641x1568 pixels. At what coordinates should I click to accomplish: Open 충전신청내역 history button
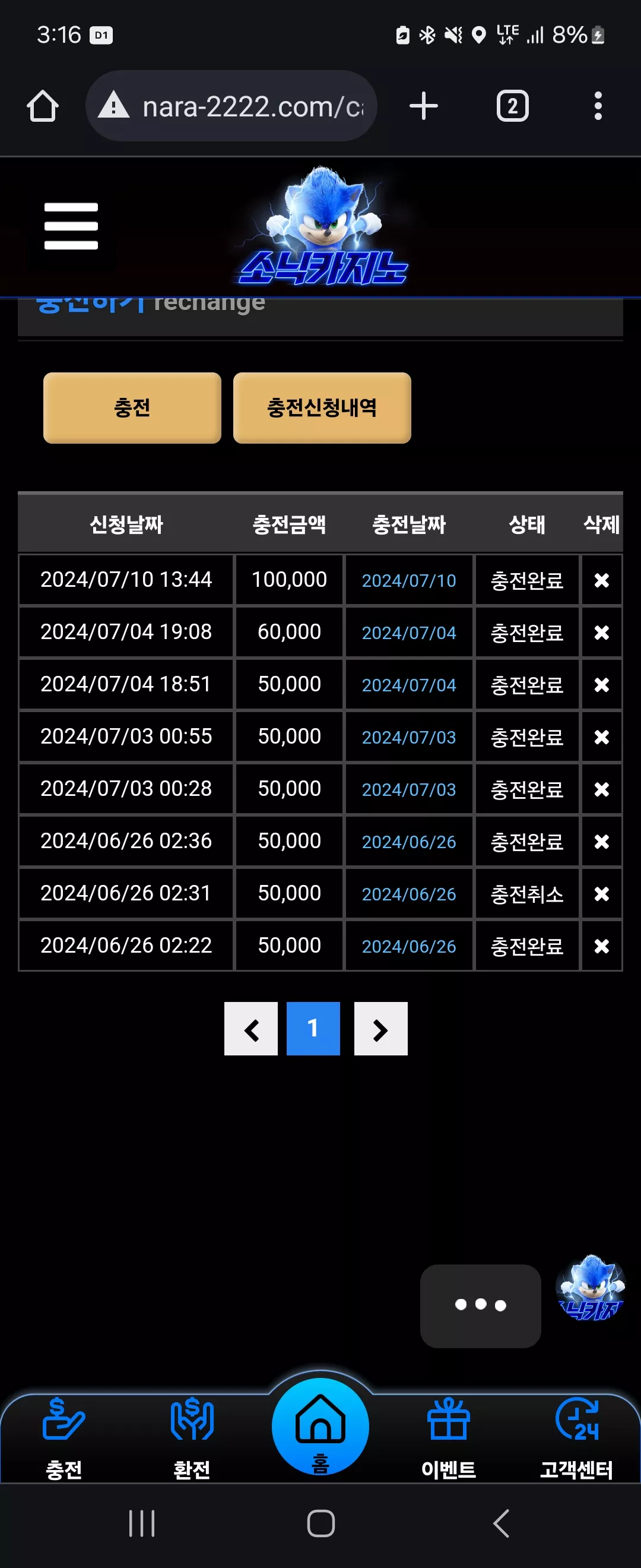[x=322, y=408]
